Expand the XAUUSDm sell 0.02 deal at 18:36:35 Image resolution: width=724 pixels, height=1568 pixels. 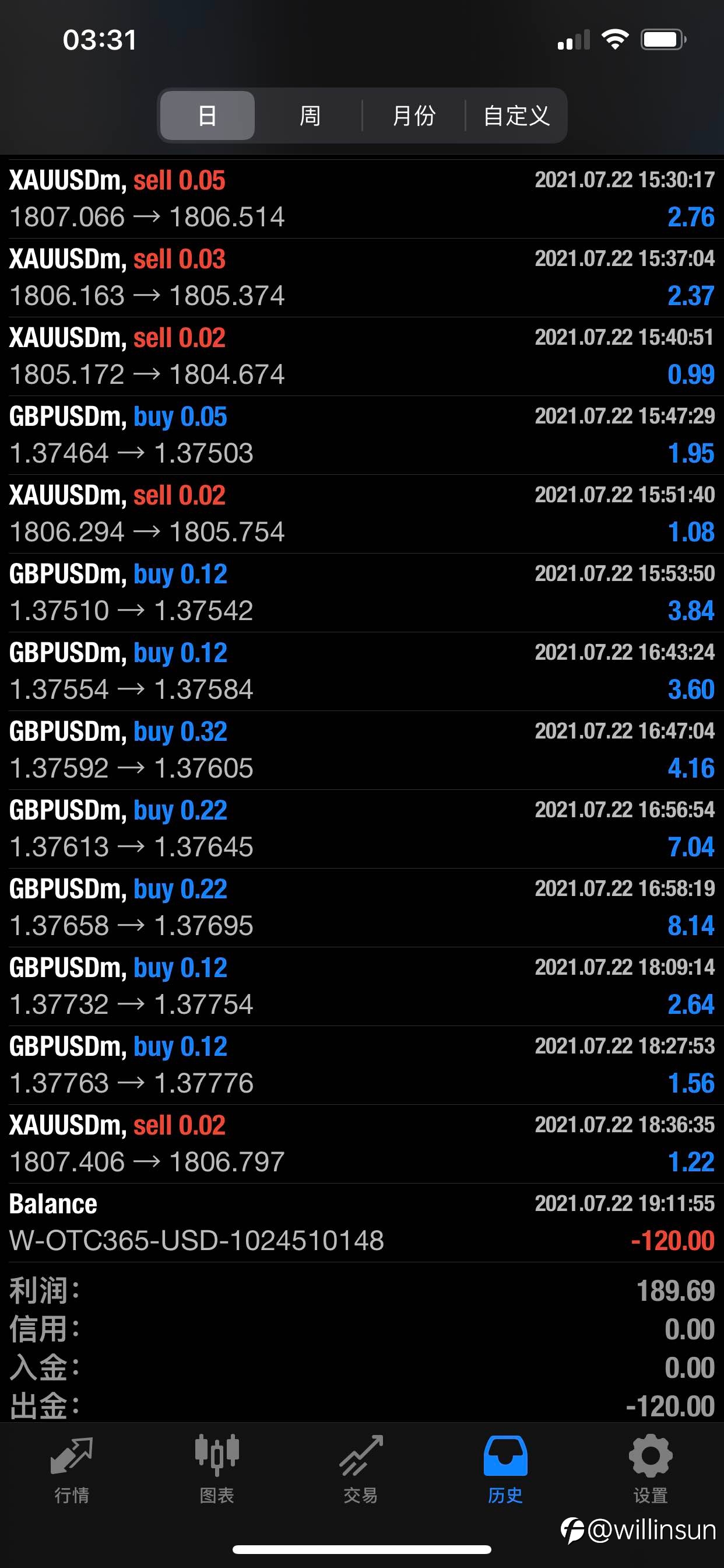coord(362,1144)
